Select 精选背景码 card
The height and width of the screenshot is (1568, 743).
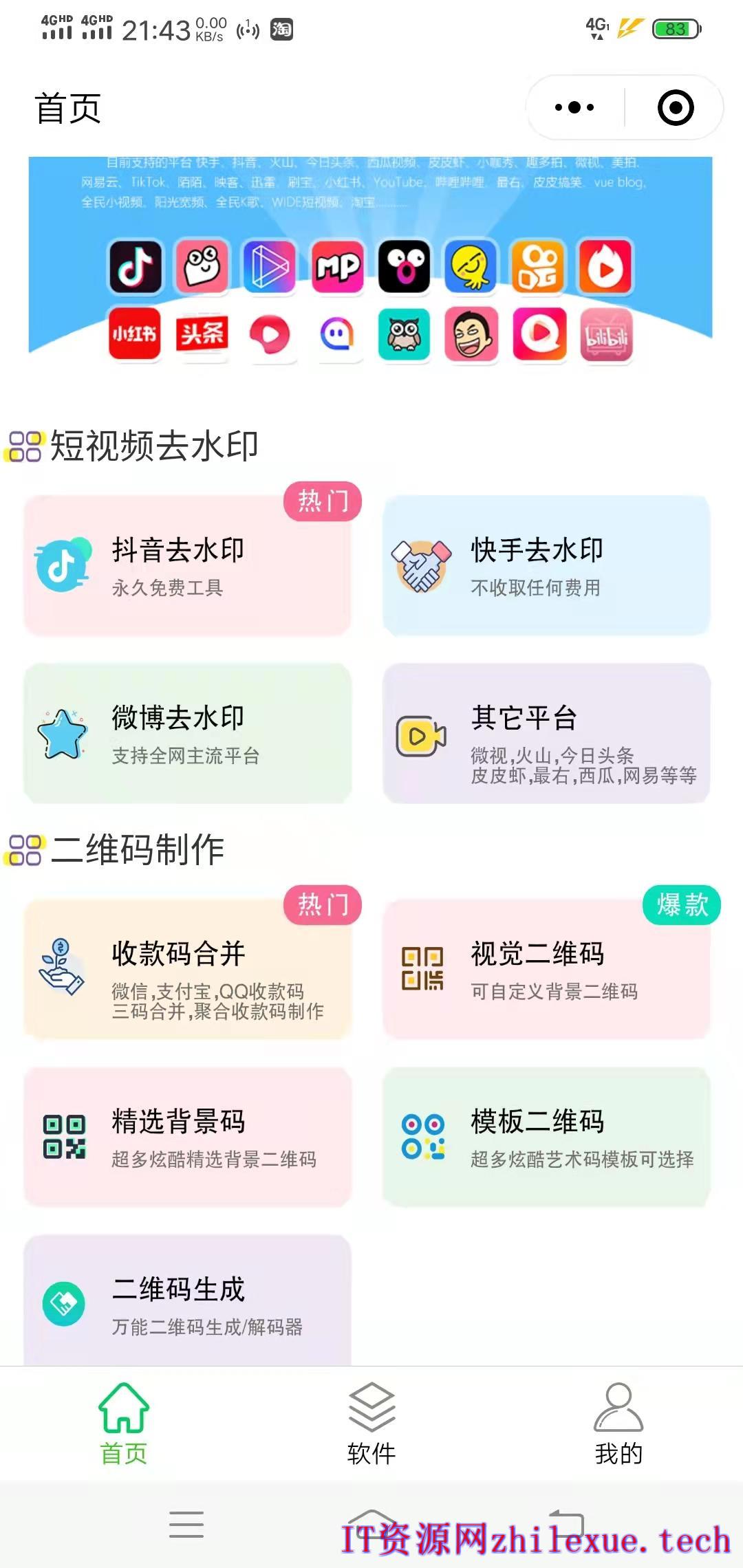pos(187,1137)
